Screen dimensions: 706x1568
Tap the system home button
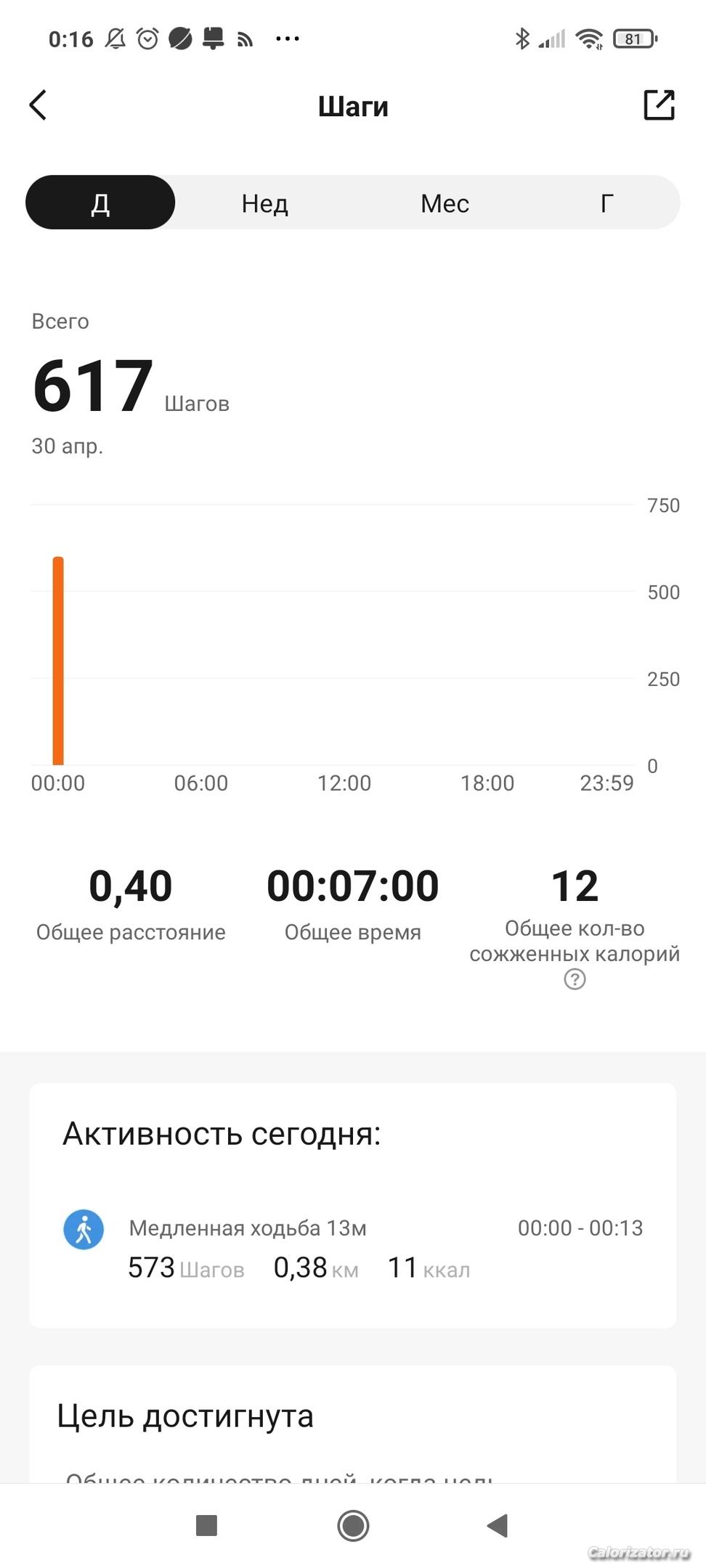click(353, 1525)
